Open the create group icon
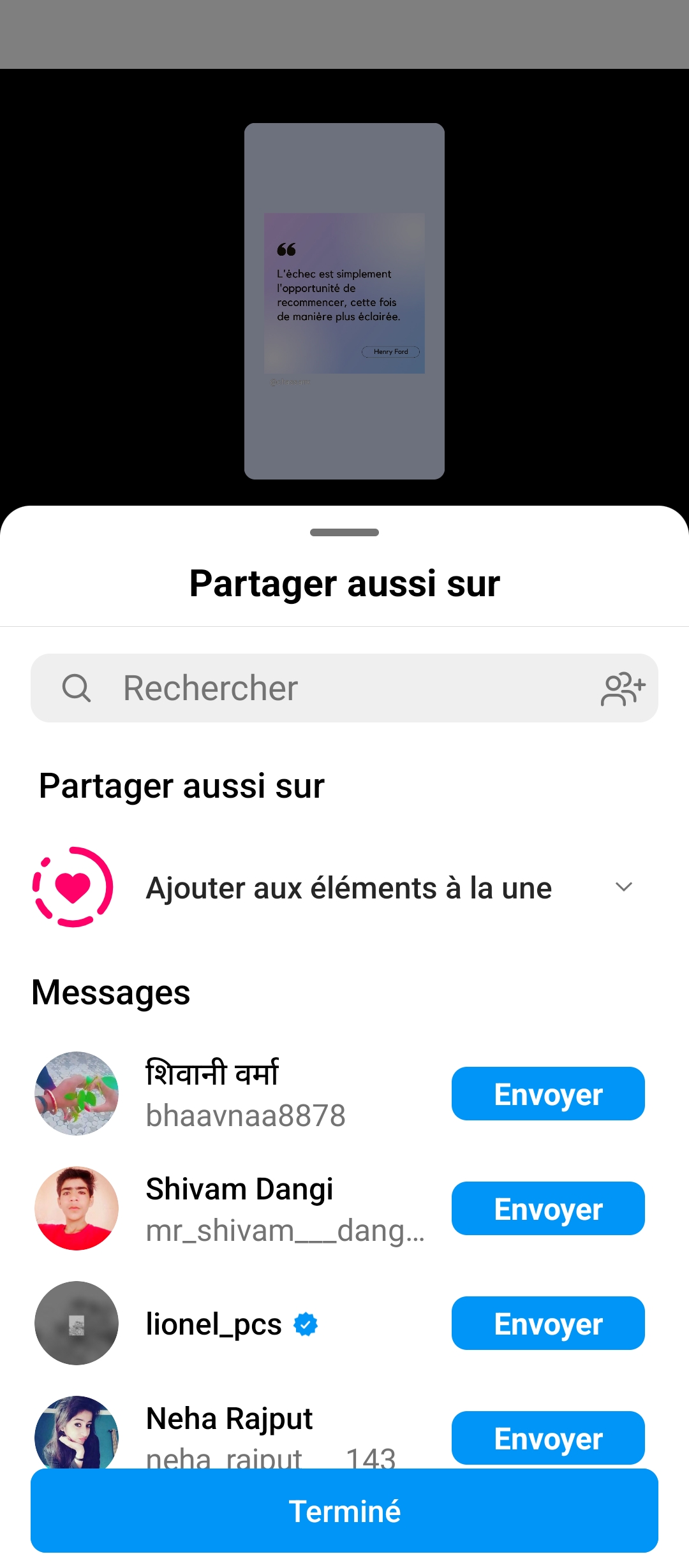 click(623, 689)
